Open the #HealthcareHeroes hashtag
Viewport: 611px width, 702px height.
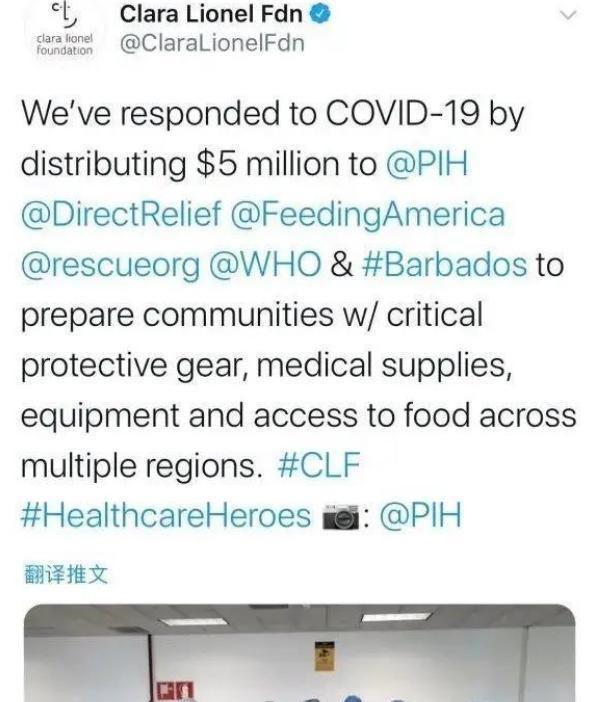tap(166, 516)
